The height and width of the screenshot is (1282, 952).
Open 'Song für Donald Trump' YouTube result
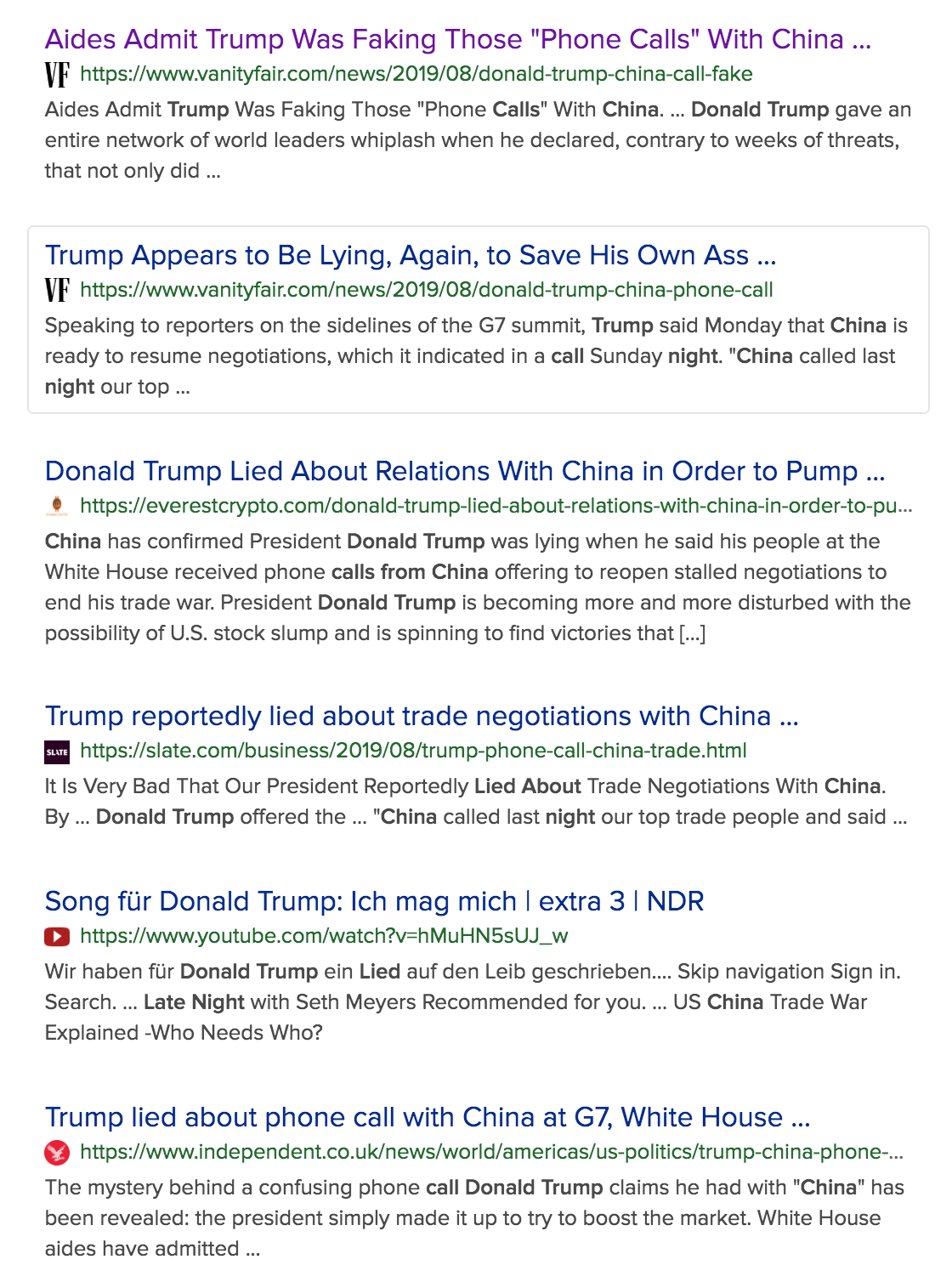(374, 901)
